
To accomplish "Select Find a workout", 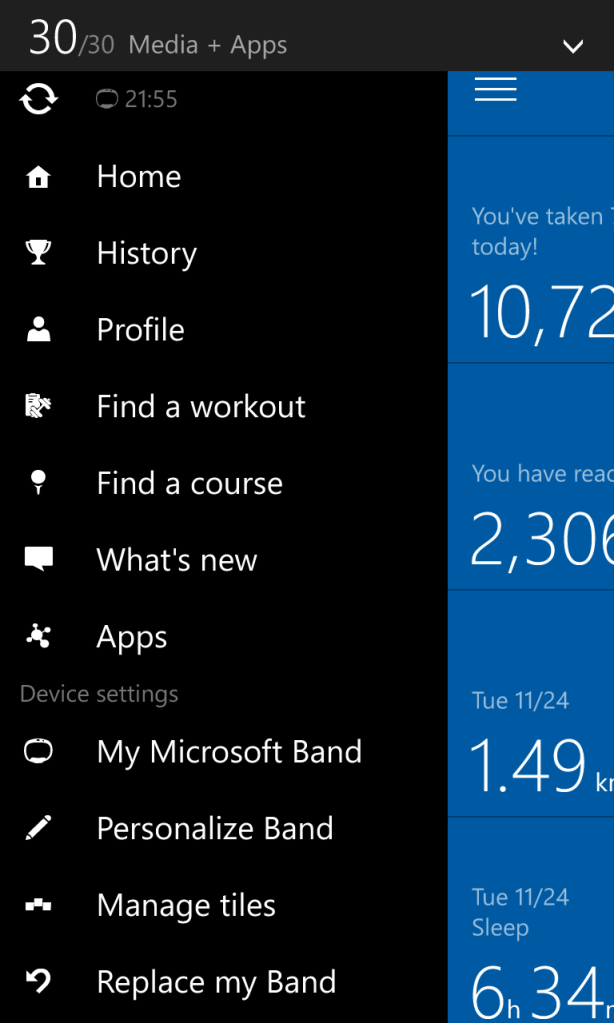I will 200,407.
